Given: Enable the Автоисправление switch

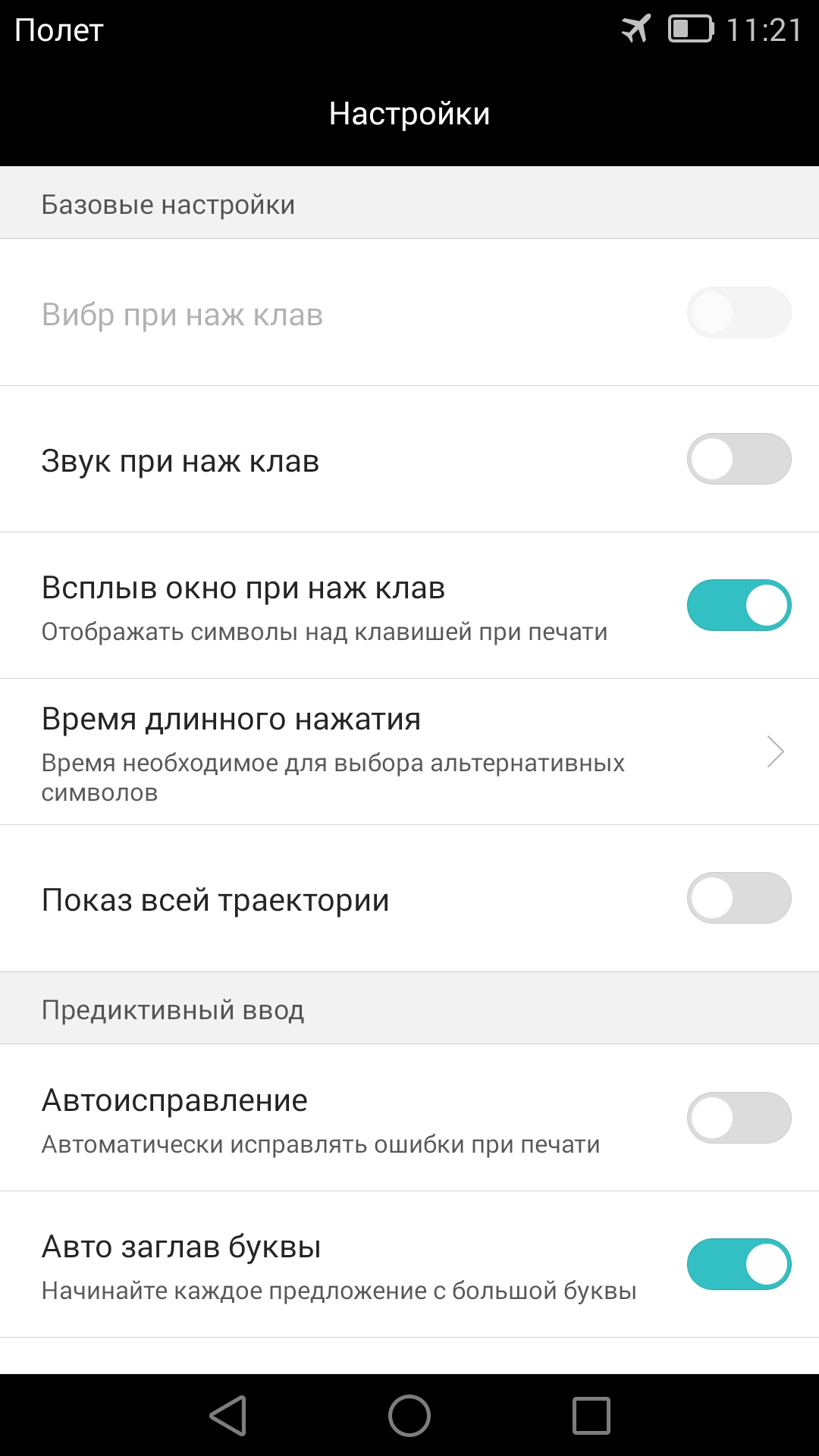Looking at the screenshot, I should click(x=739, y=1118).
